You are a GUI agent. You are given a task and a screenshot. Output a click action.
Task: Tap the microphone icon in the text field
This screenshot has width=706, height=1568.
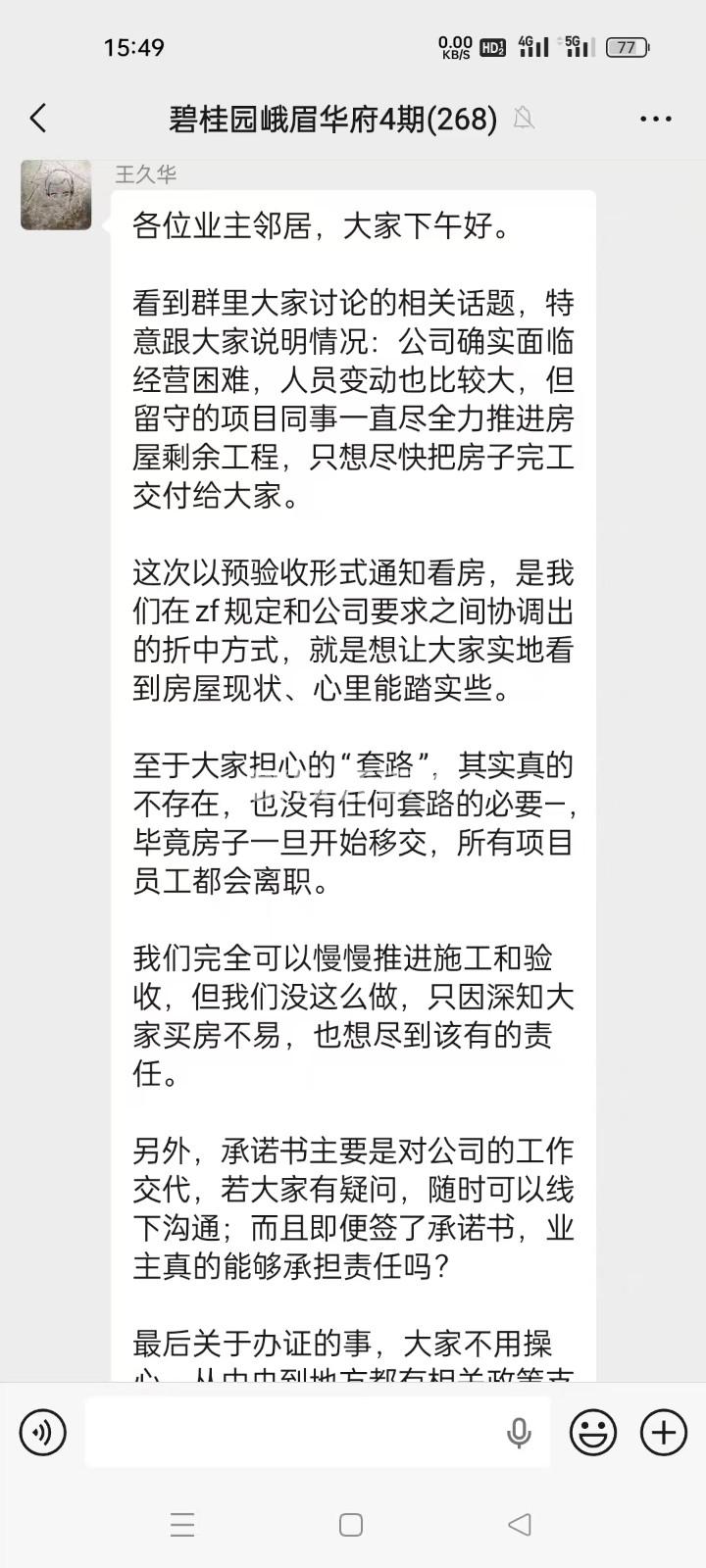click(x=519, y=1432)
